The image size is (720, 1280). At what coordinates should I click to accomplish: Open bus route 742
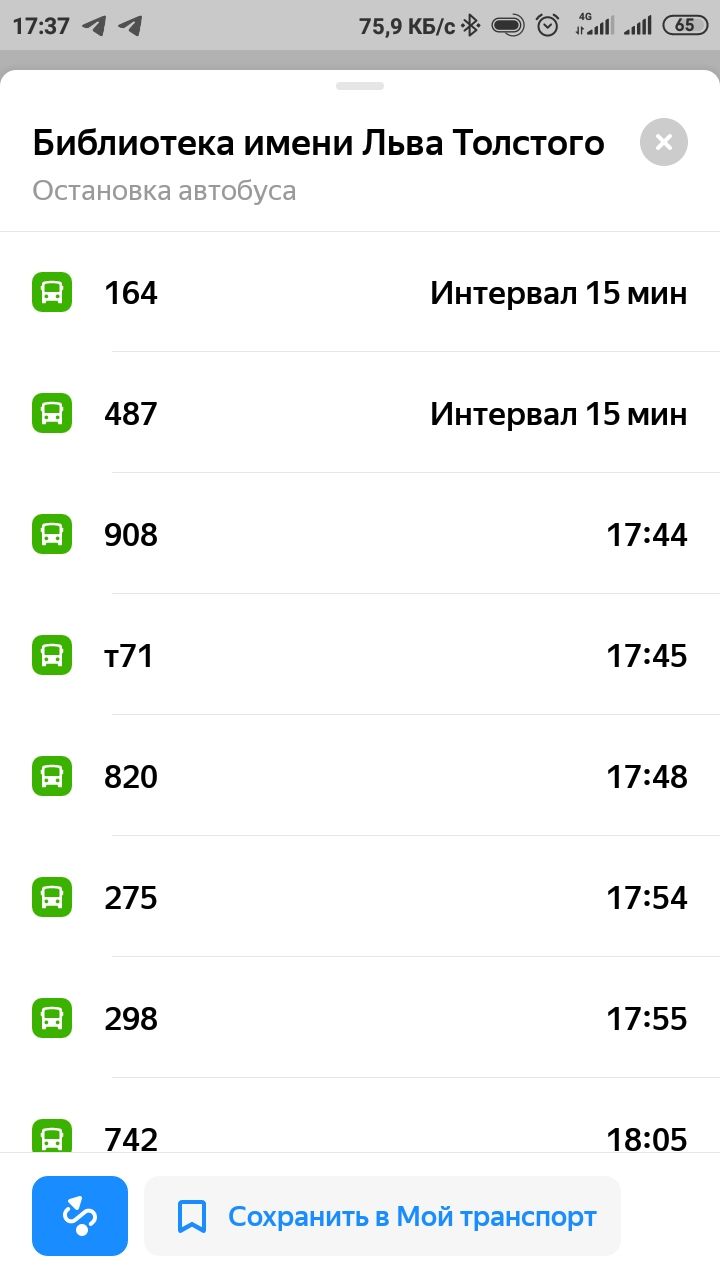click(x=360, y=1116)
